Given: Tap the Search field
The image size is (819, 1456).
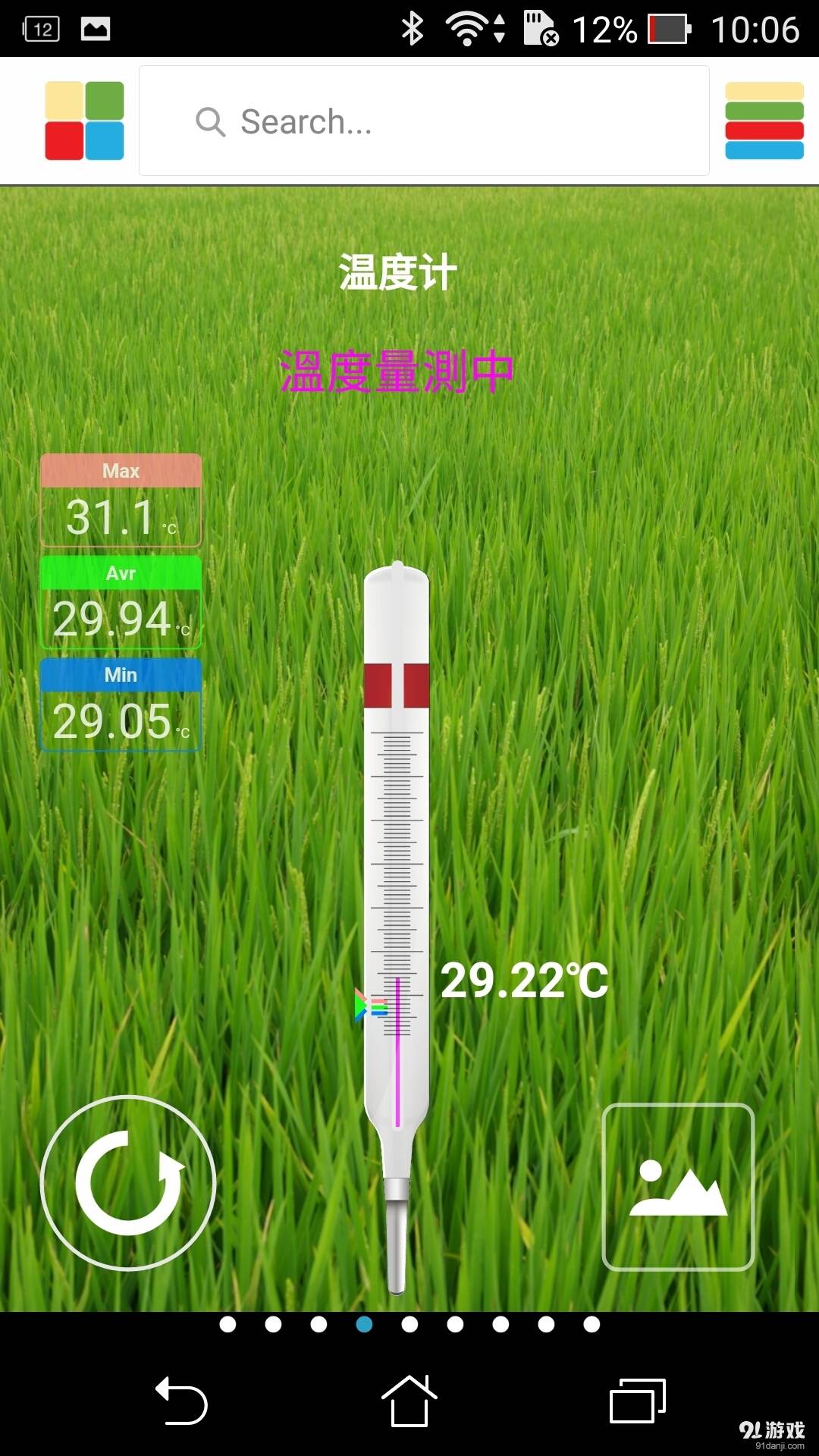Looking at the screenshot, I should (424, 121).
